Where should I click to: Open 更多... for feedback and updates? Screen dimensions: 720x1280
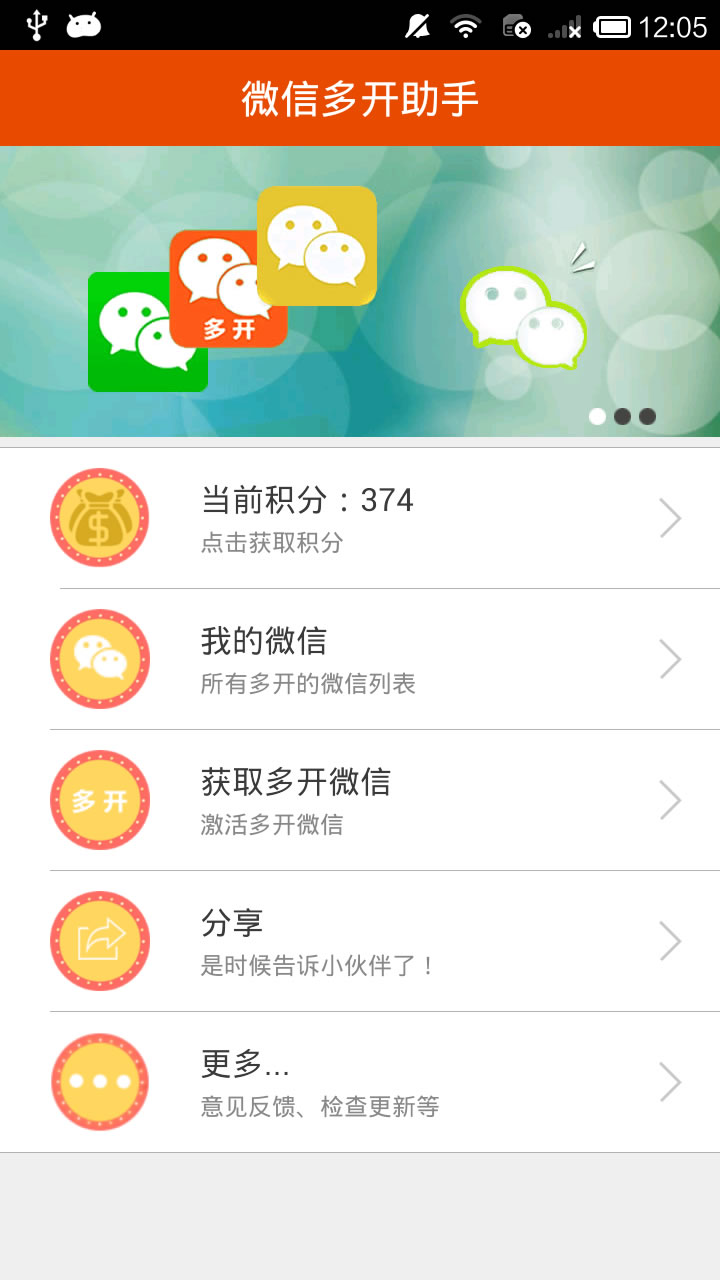pos(360,1082)
